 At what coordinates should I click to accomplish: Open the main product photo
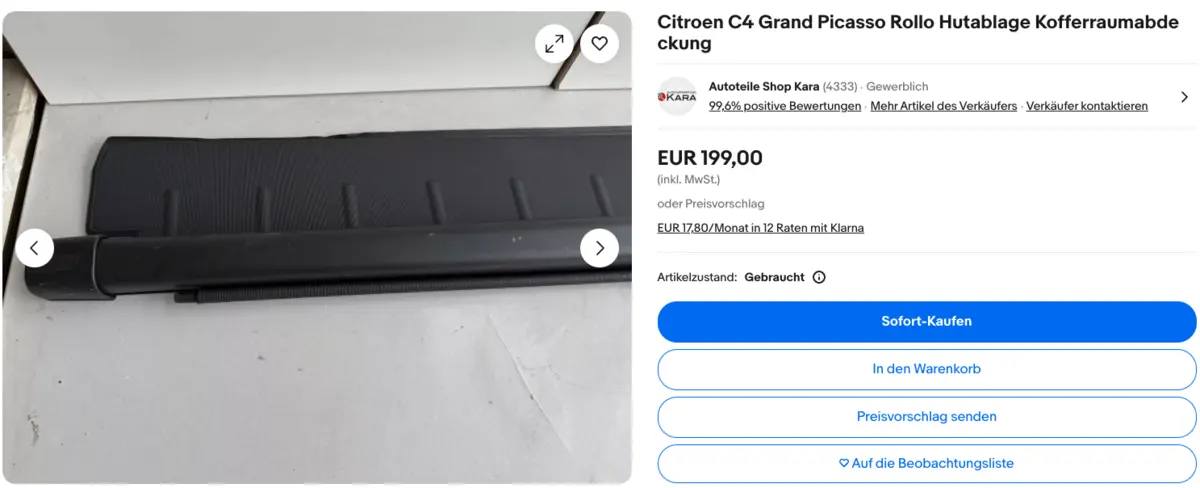pyautogui.click(x=317, y=330)
